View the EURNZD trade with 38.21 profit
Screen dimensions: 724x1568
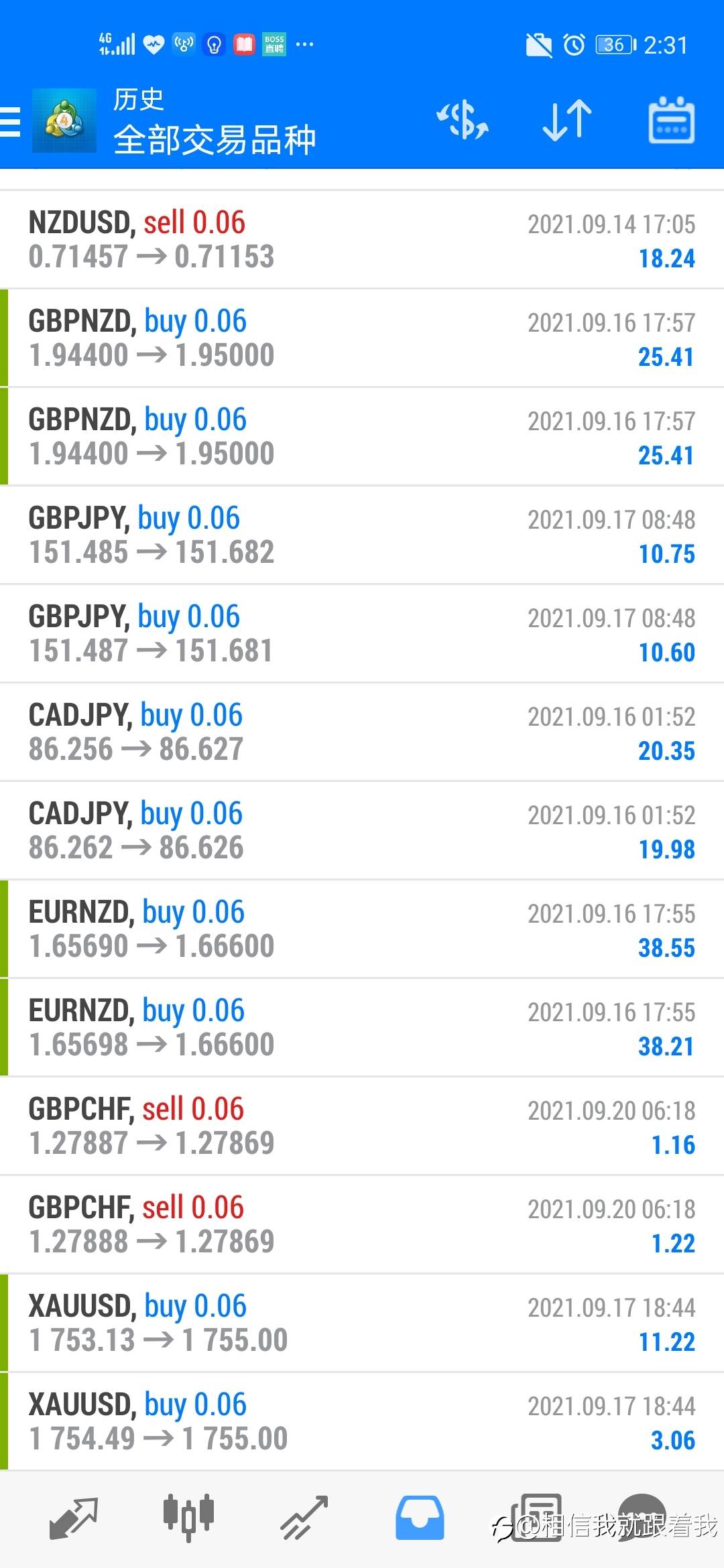[362, 1028]
